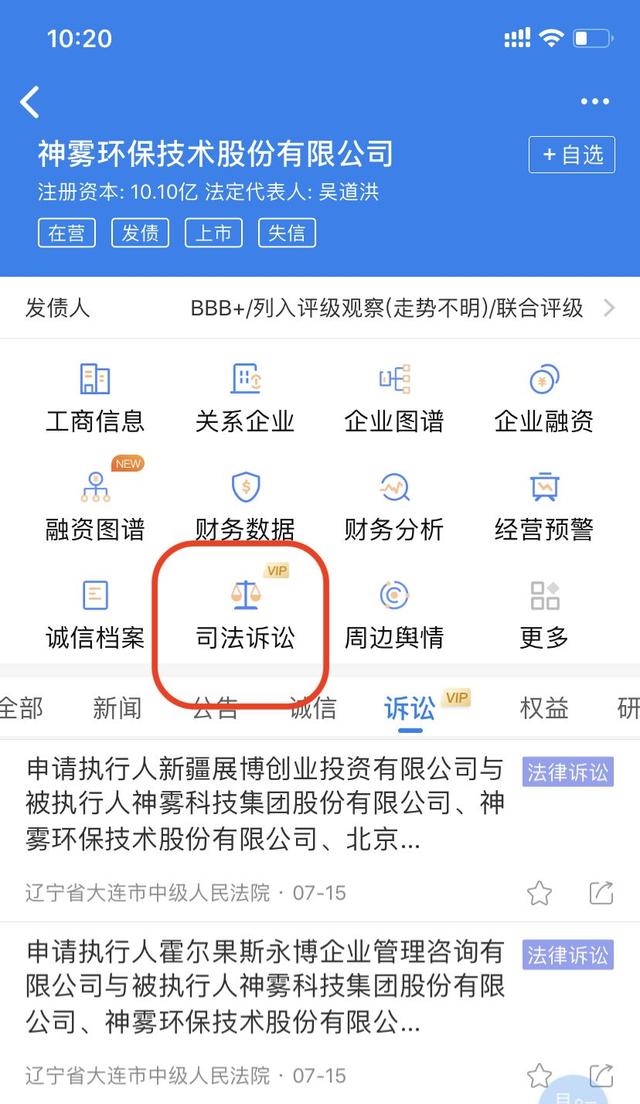Open 经营预警

coord(544,506)
